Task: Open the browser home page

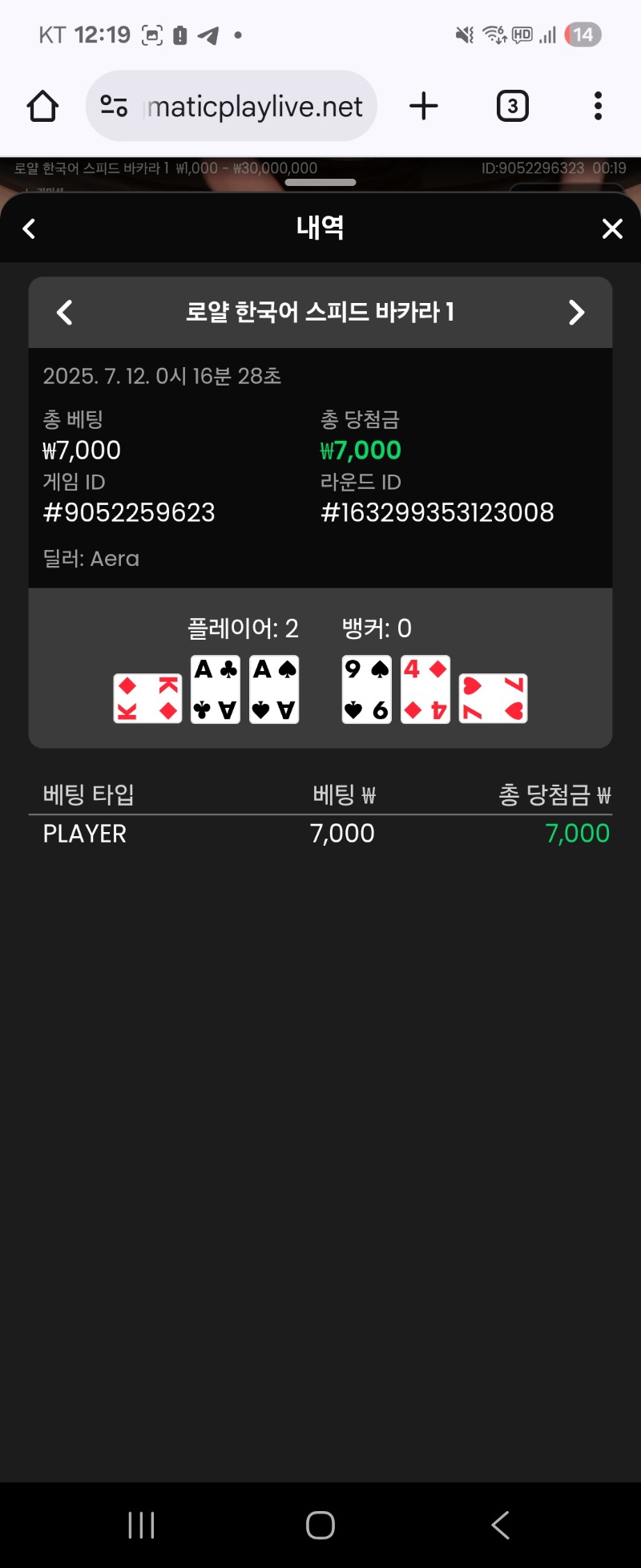Action: [x=42, y=106]
